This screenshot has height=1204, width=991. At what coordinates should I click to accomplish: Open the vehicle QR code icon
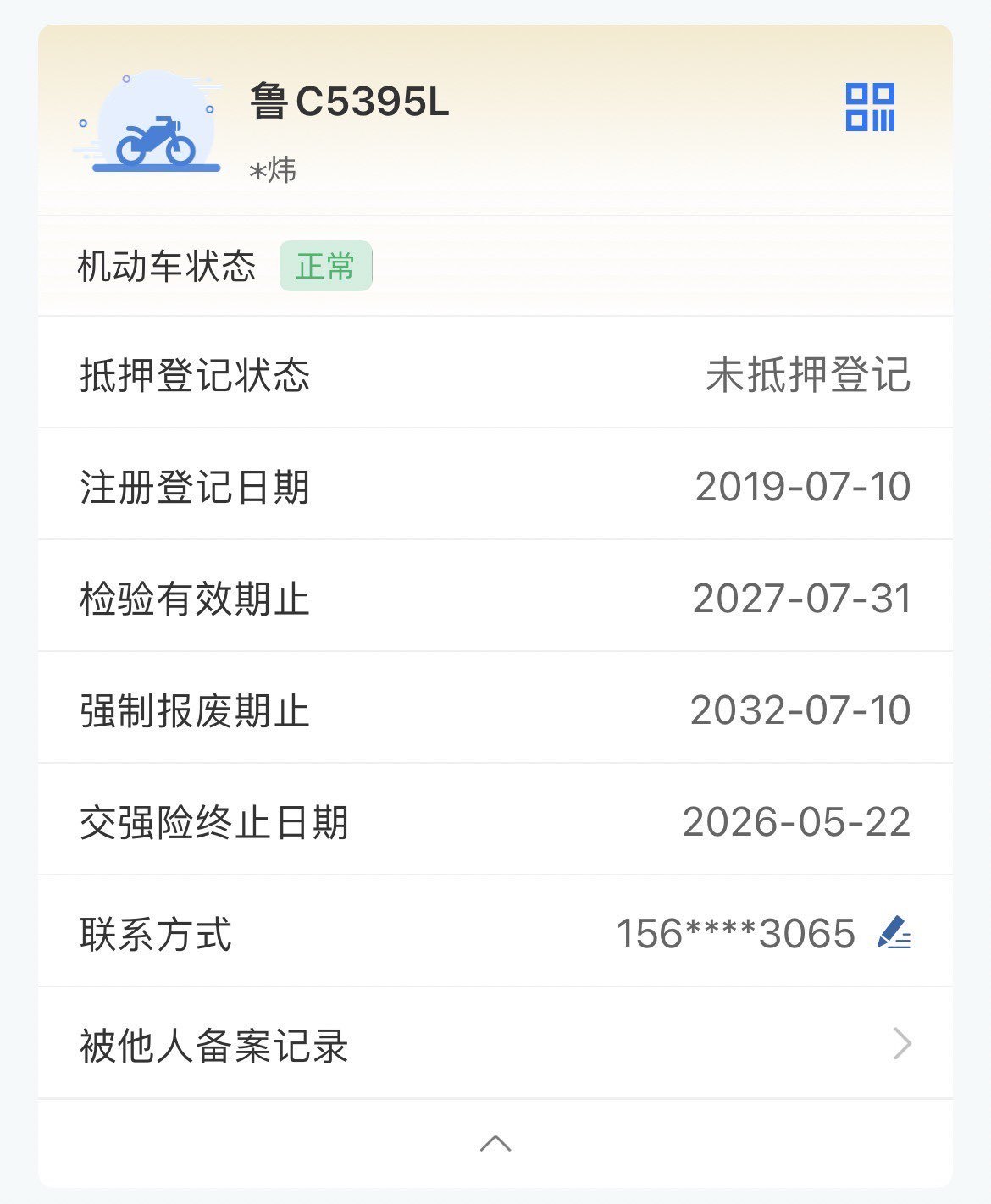click(x=870, y=108)
